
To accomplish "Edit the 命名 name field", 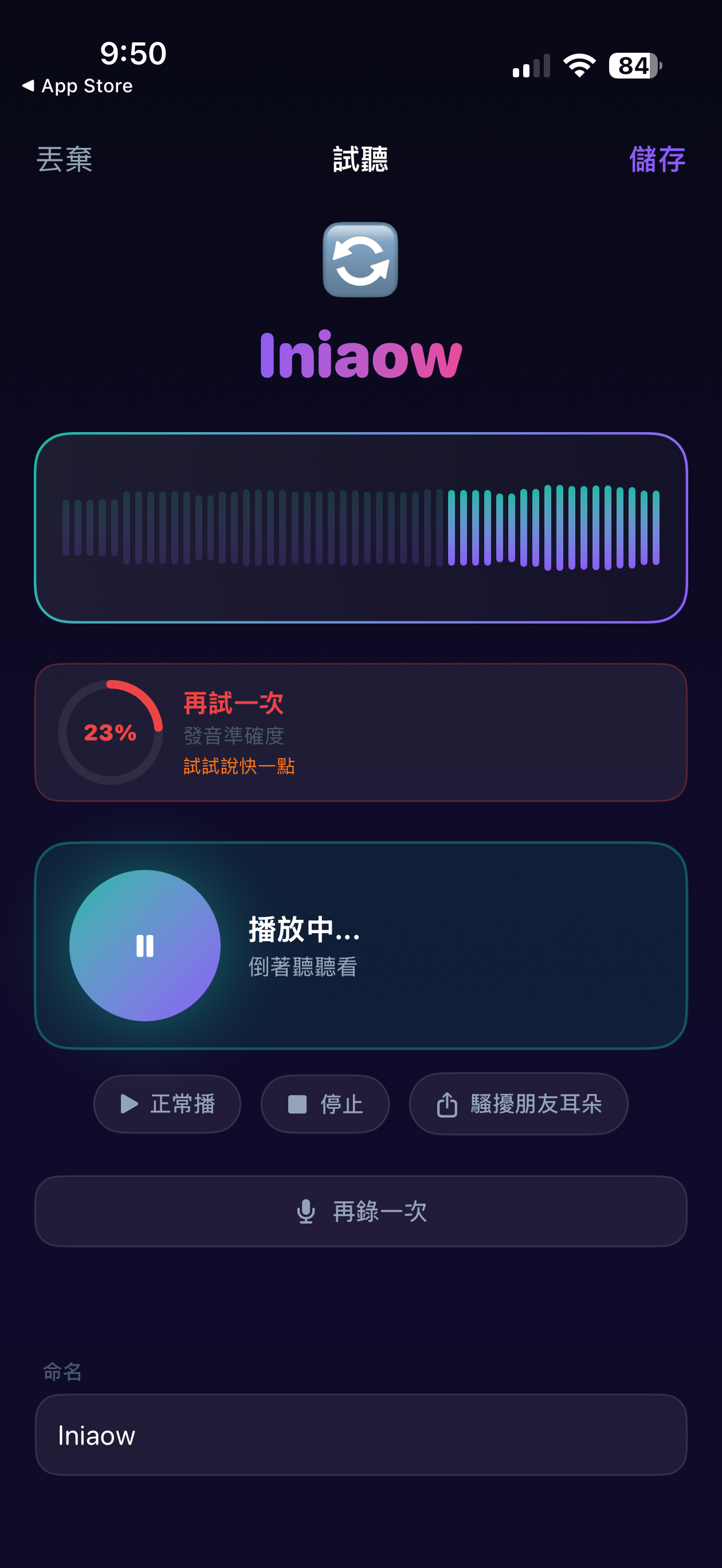I will click(x=361, y=1434).
